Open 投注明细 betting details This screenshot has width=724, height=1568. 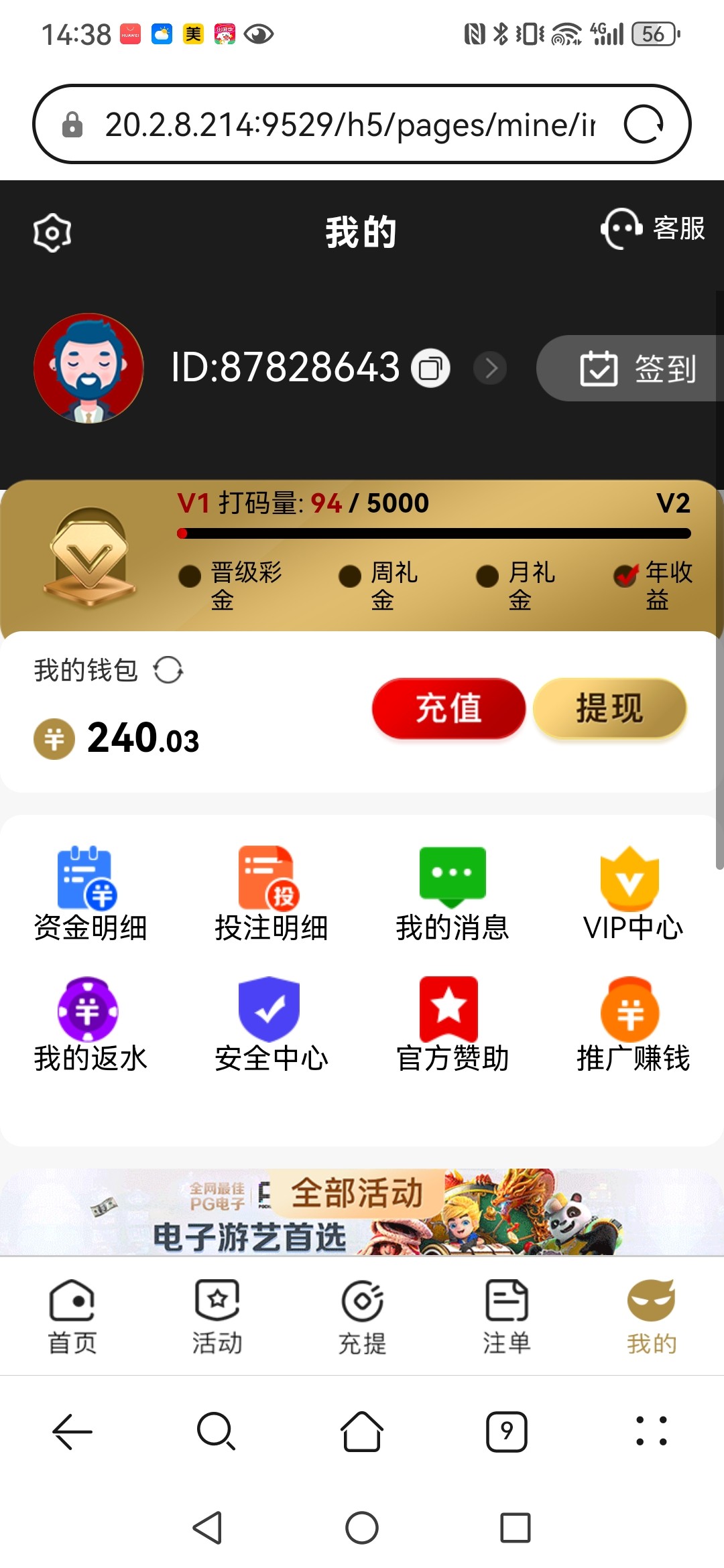tap(271, 895)
